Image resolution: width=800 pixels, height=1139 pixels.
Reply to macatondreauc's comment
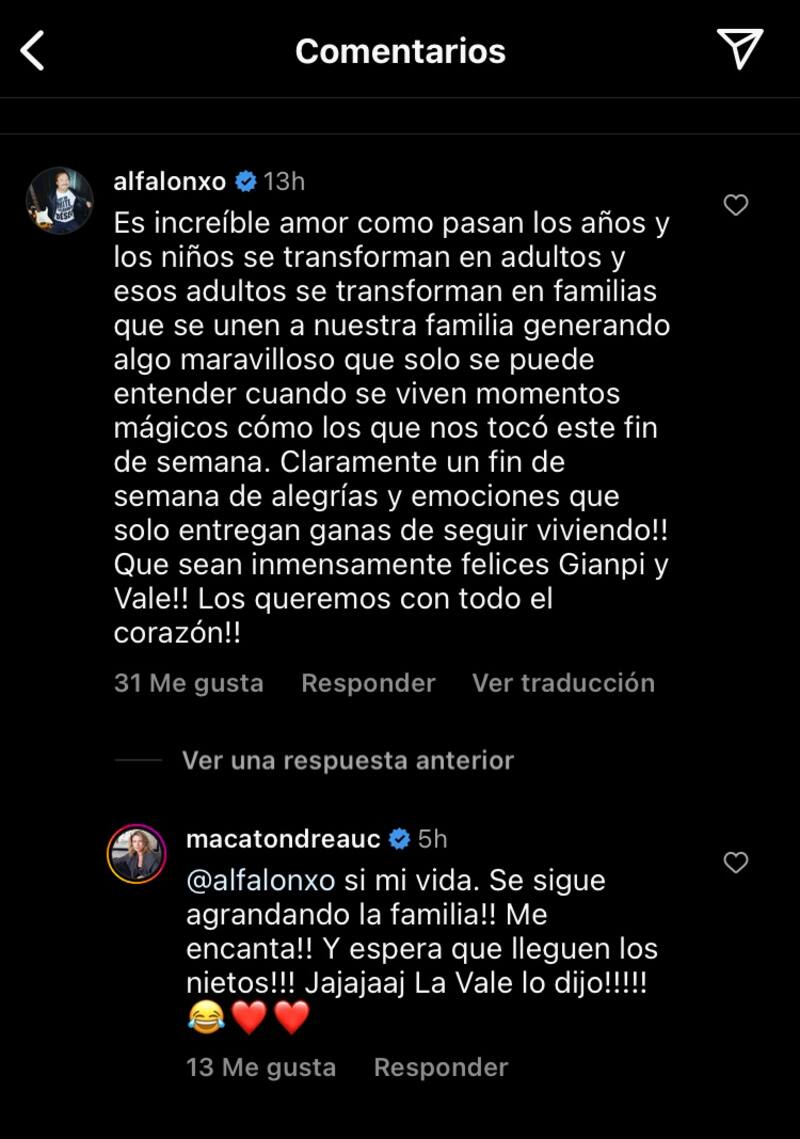click(440, 1067)
